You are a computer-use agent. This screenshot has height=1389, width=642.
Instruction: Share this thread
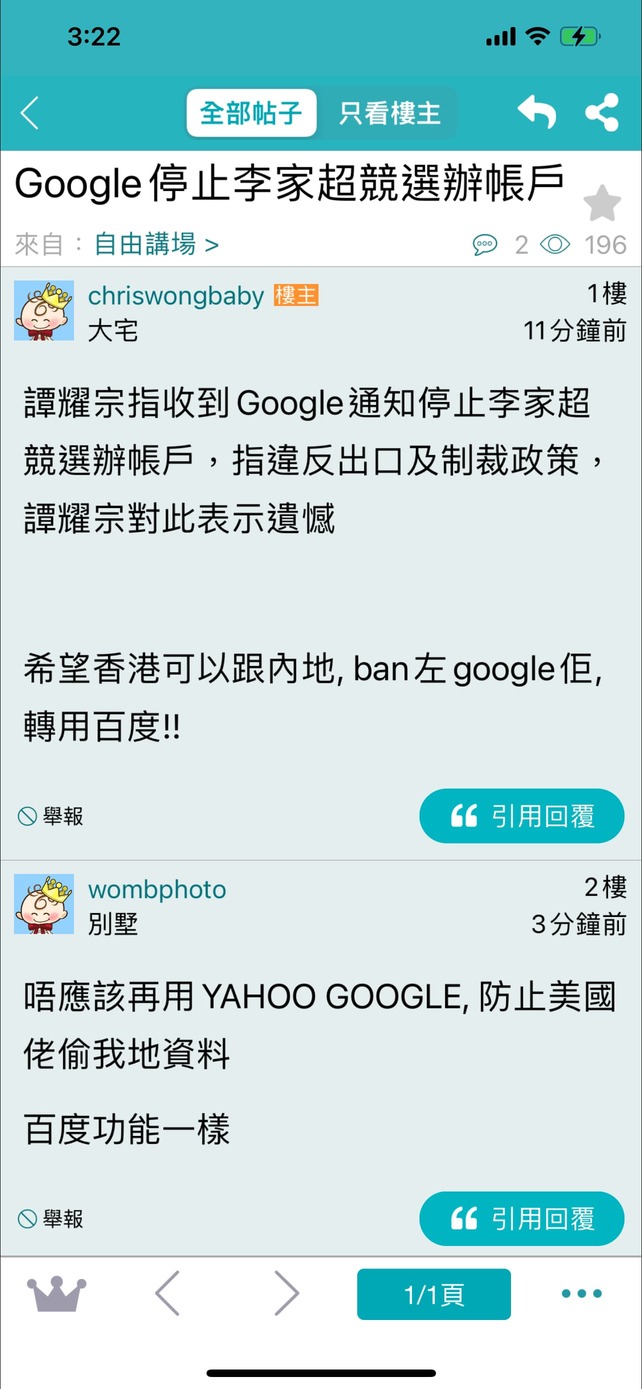click(602, 112)
